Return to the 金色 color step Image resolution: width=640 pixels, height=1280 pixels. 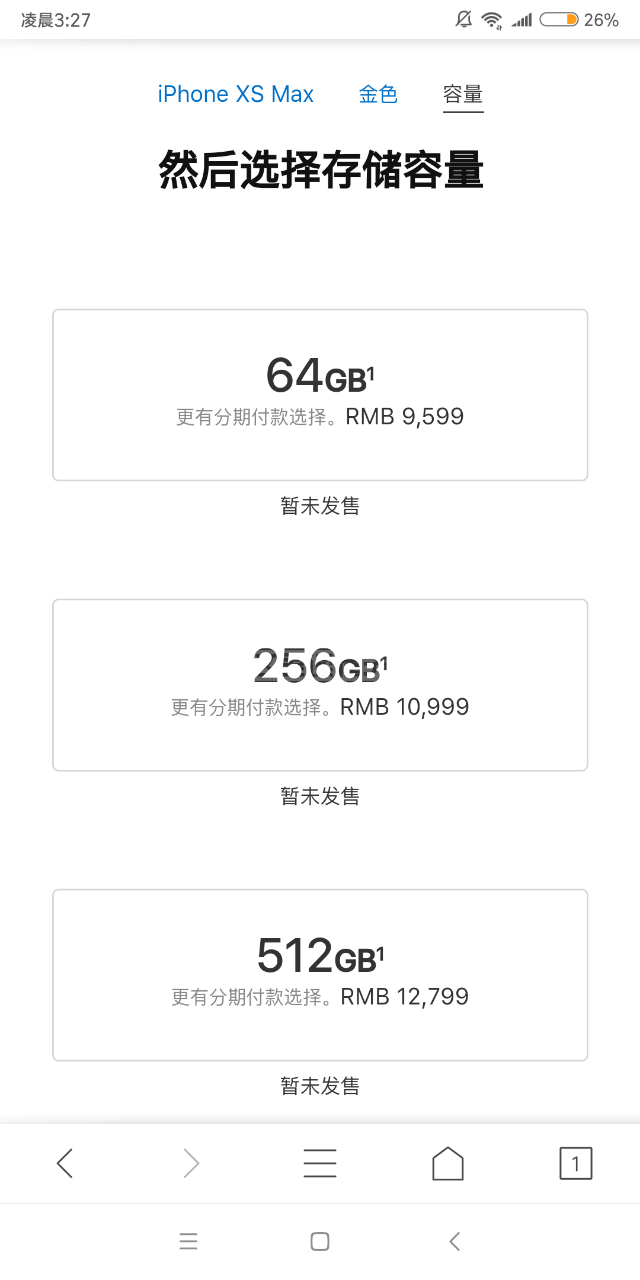378,94
